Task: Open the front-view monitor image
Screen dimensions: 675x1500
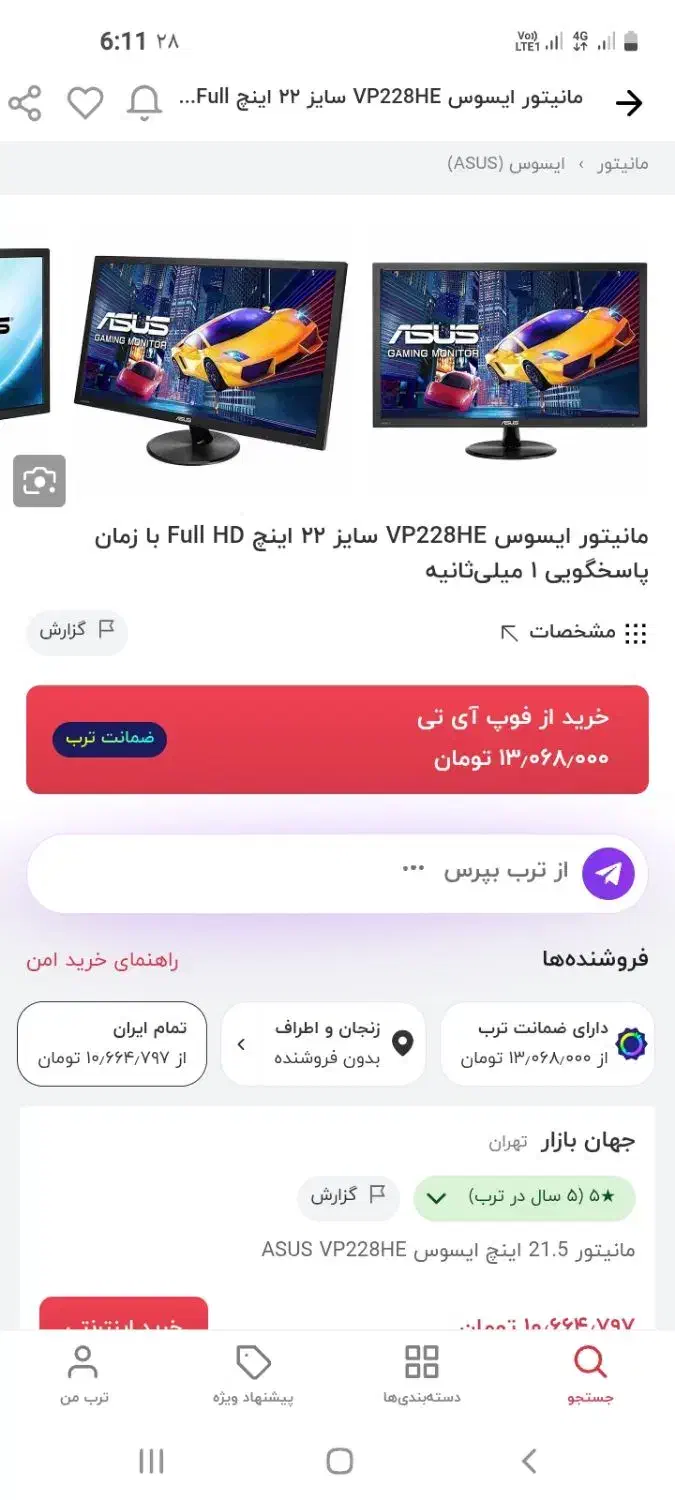Action: click(510, 360)
